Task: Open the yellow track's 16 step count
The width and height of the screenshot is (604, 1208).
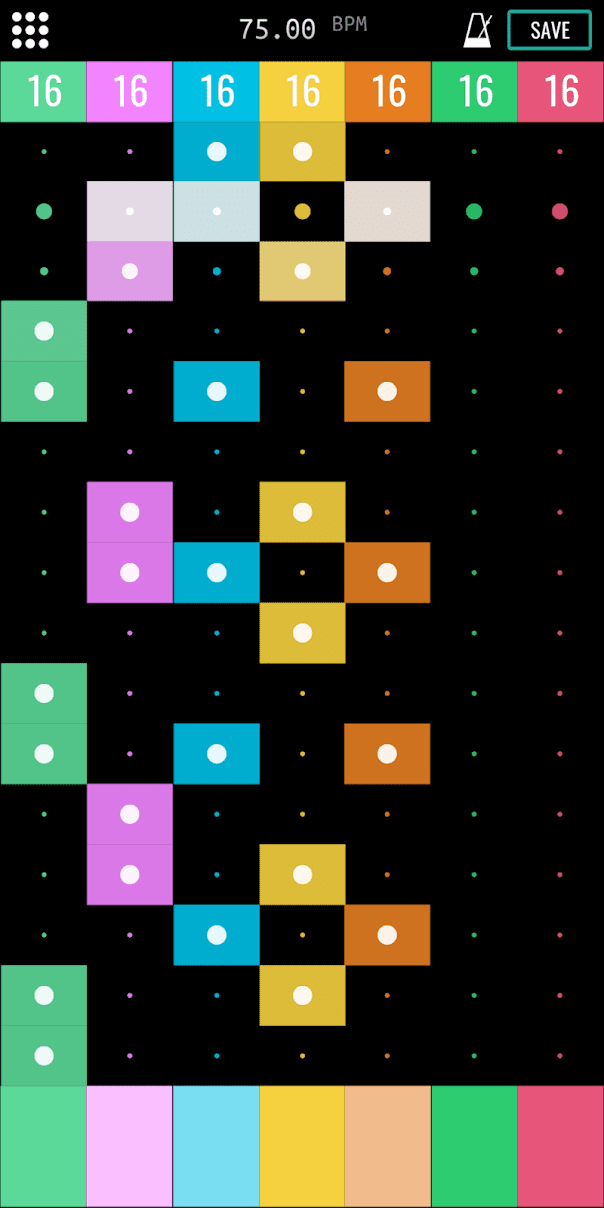Action: [x=302, y=91]
